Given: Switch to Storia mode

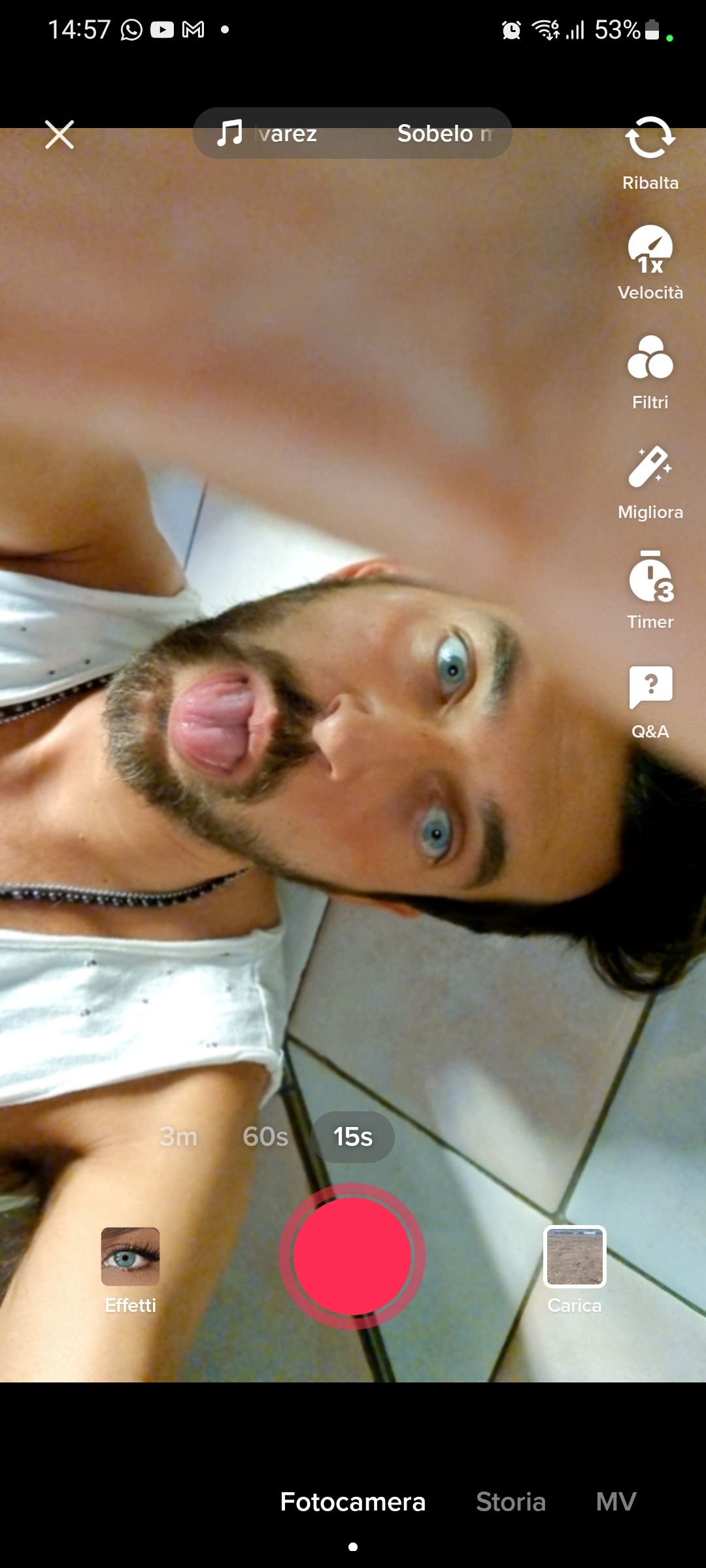Looking at the screenshot, I should [x=511, y=1501].
